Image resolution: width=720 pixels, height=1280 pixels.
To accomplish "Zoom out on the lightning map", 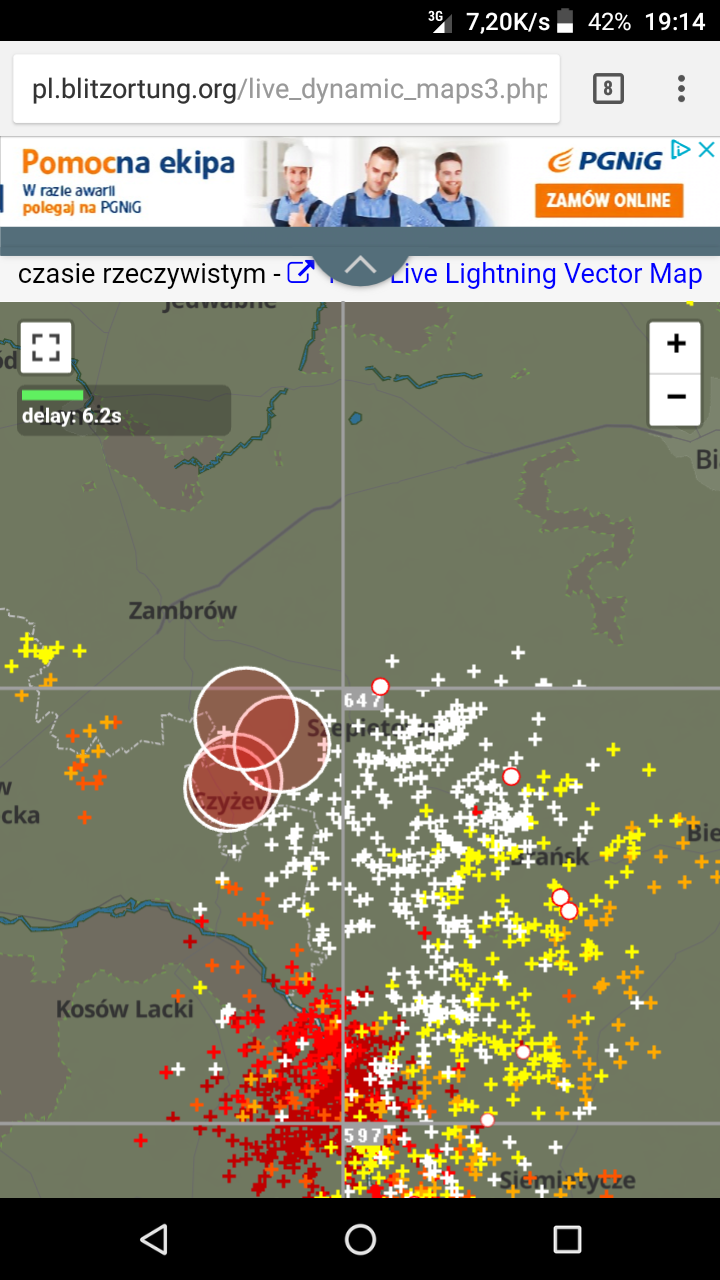I will click(676, 397).
